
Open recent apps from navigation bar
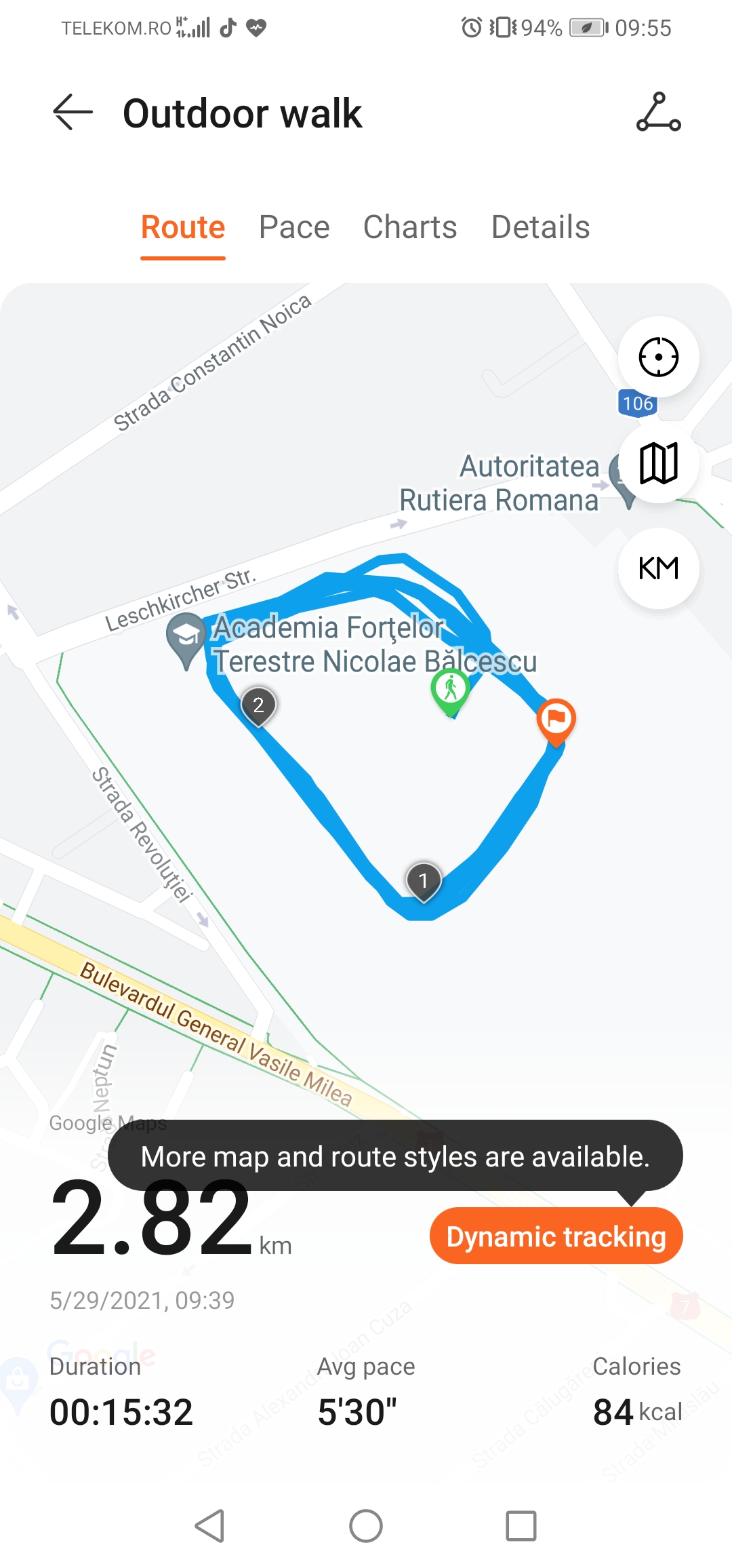(521, 1526)
